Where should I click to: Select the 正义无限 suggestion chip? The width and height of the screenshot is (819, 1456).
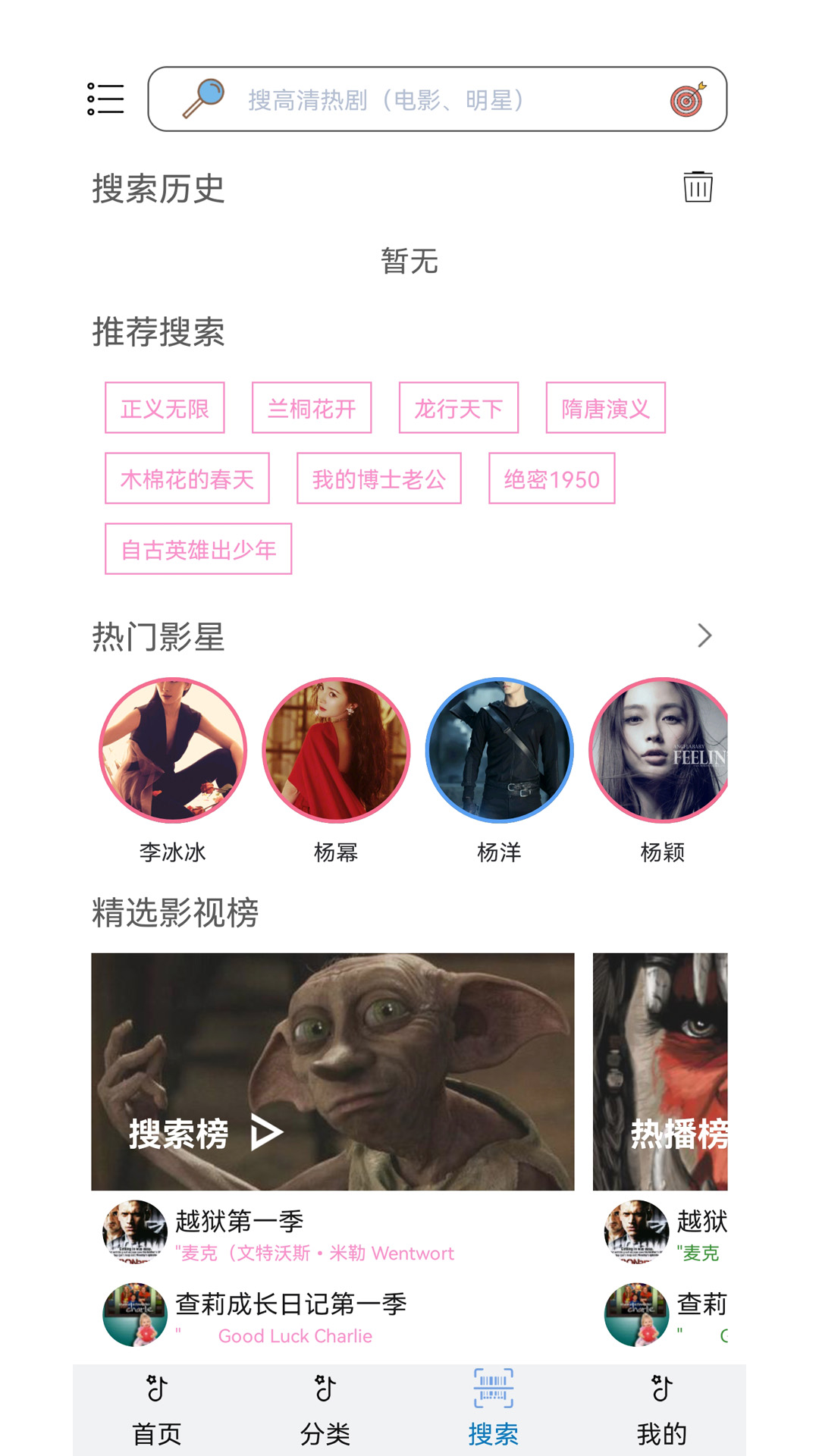165,408
